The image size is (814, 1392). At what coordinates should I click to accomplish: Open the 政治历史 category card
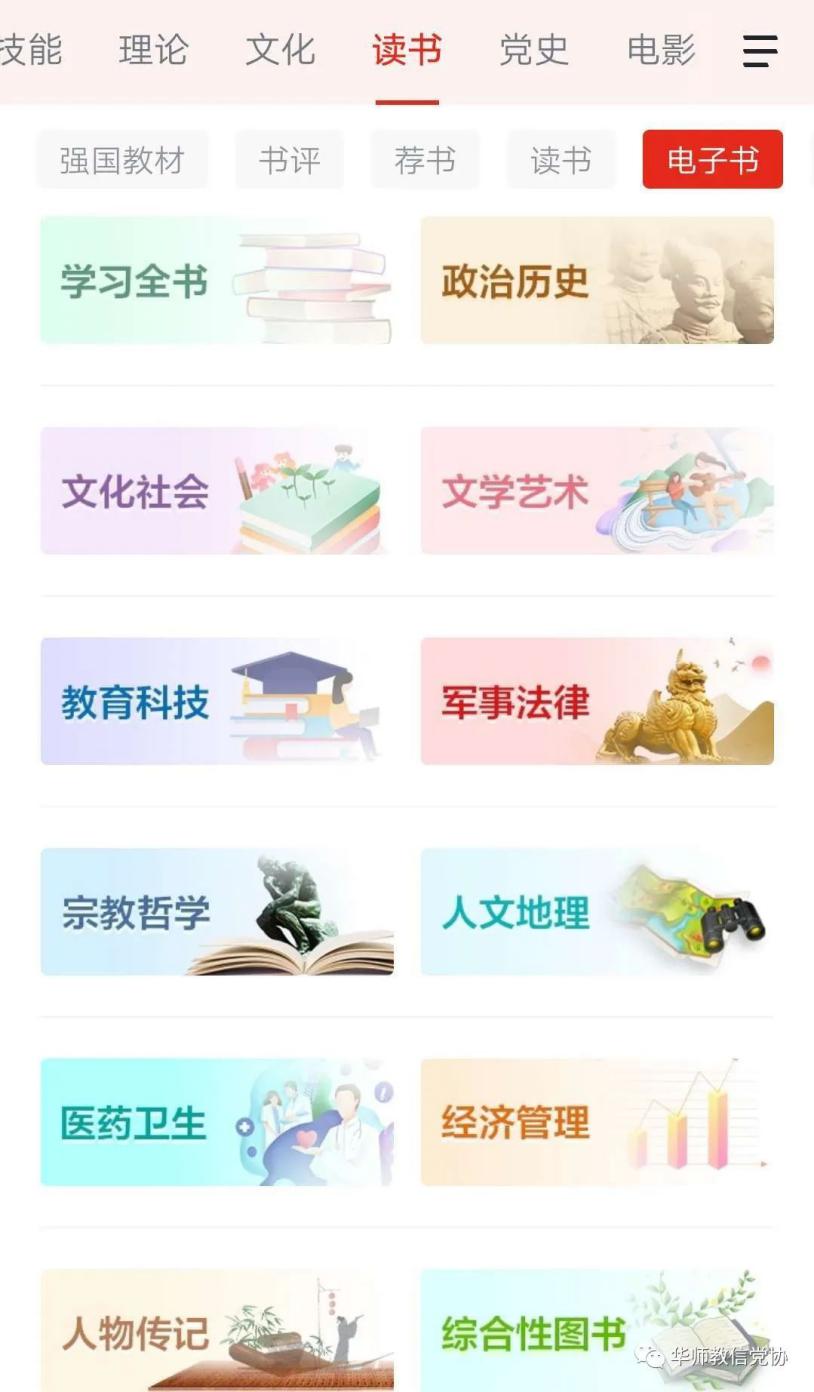[597, 281]
